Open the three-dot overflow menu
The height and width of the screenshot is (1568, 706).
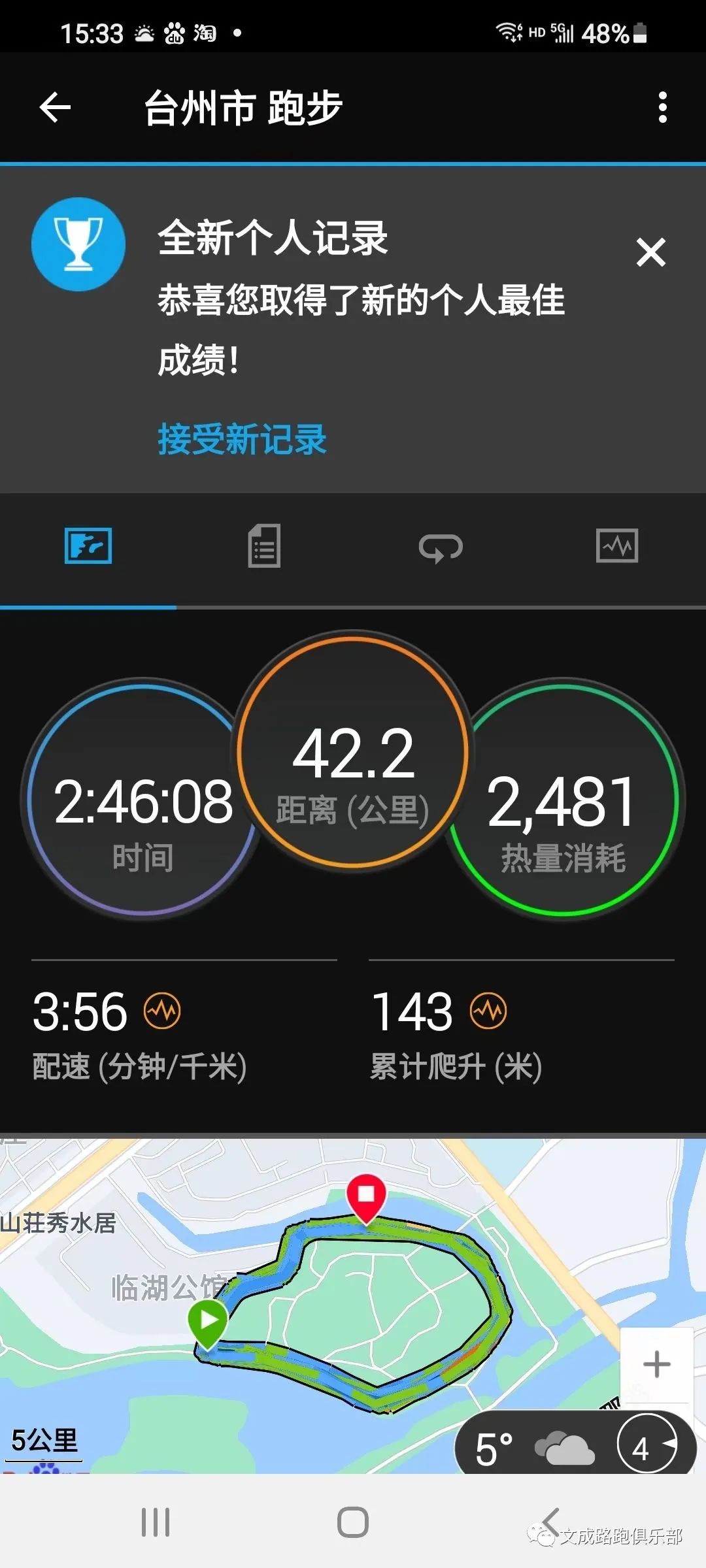(662, 108)
